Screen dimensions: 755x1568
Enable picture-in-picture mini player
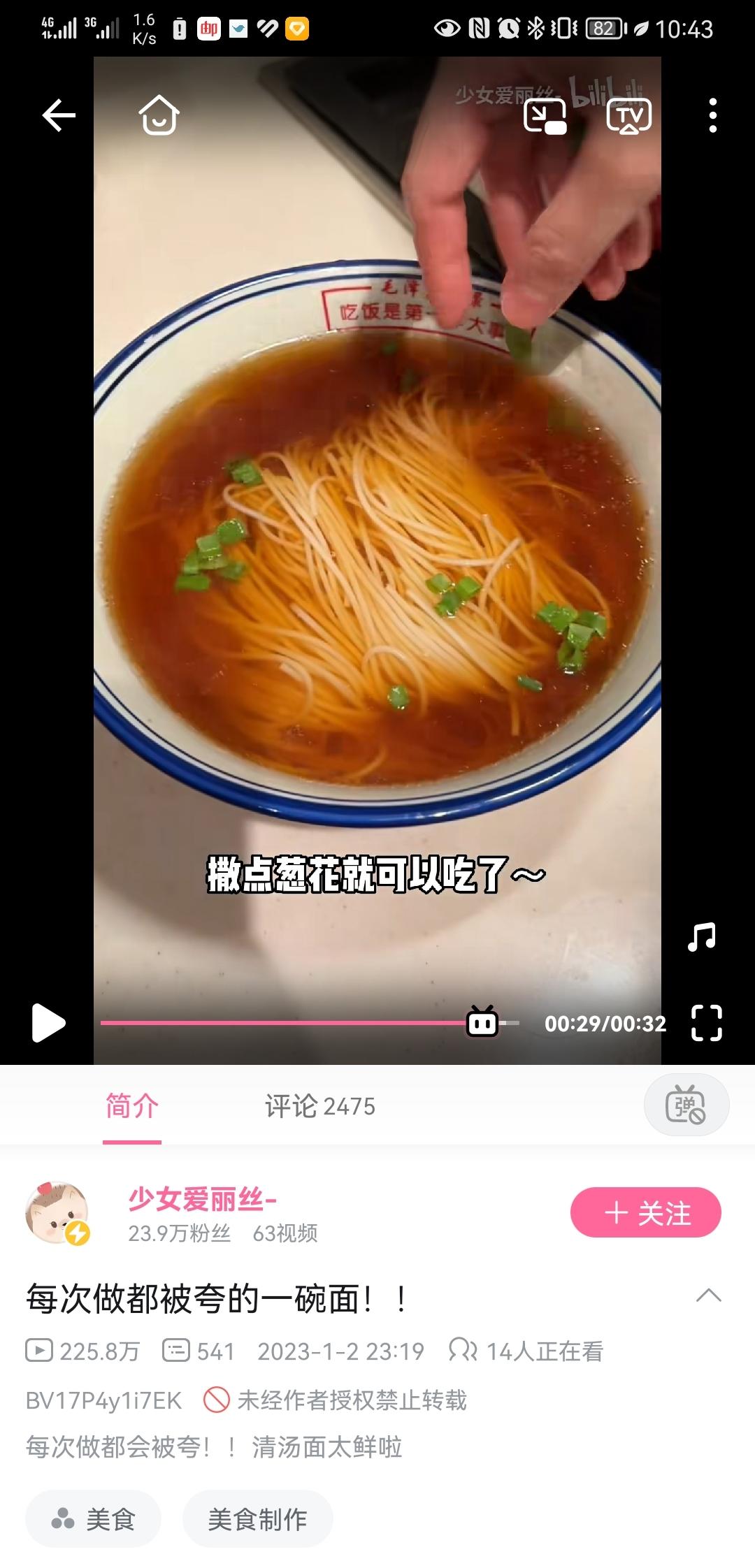tap(545, 116)
